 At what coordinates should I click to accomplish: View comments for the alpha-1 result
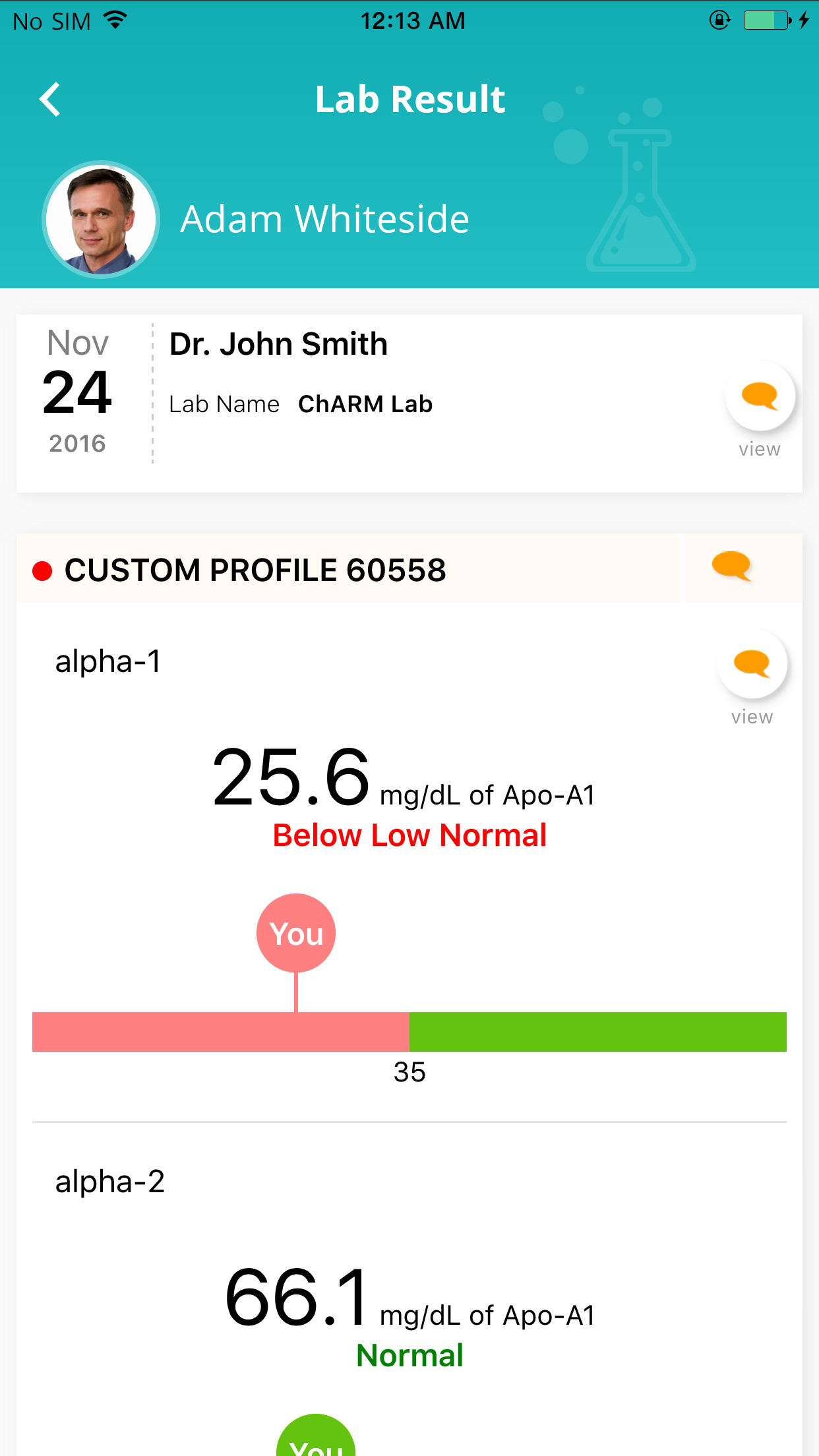(x=752, y=665)
